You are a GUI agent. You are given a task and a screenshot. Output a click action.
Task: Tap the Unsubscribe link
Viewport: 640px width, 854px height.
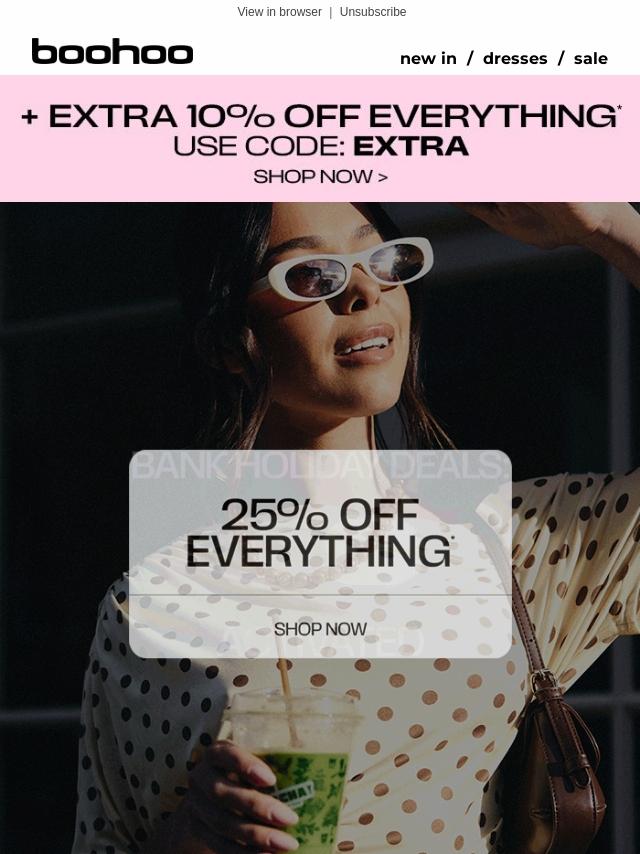pos(373,12)
